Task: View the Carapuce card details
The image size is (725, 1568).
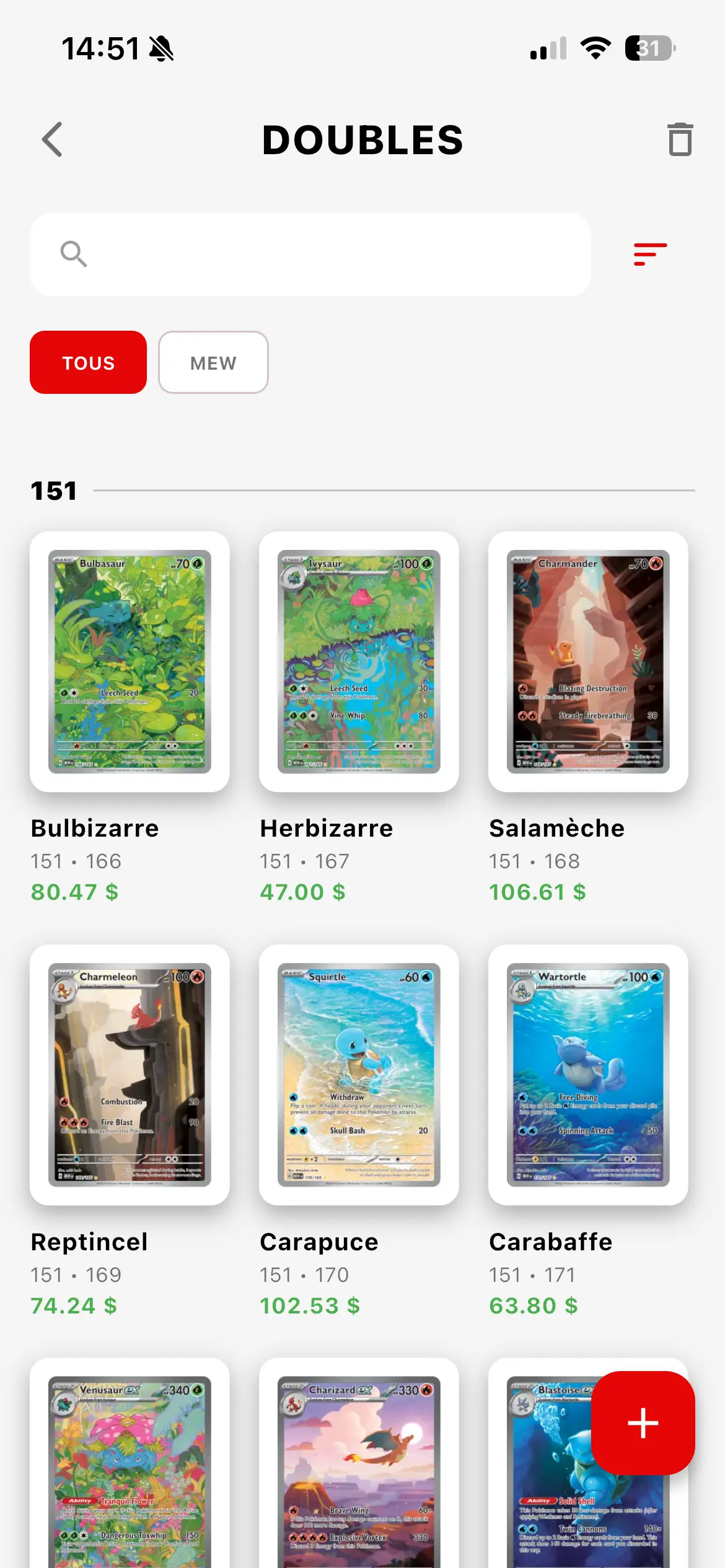Action: pos(359,1074)
